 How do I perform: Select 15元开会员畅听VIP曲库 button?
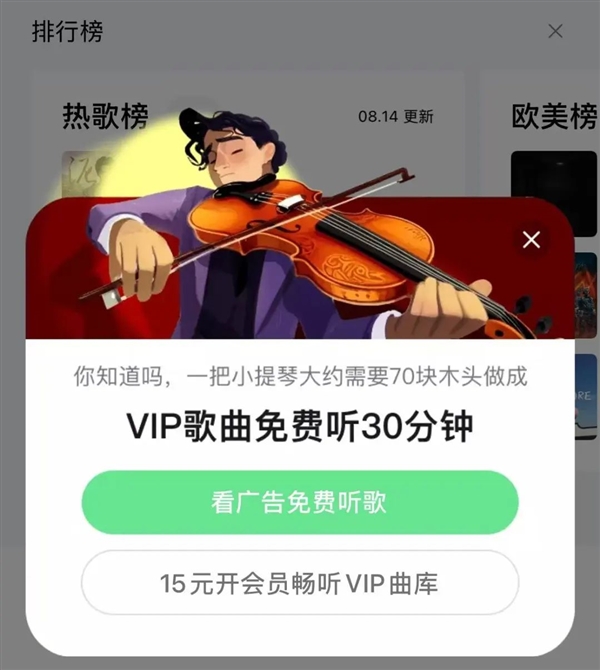tap(300, 582)
